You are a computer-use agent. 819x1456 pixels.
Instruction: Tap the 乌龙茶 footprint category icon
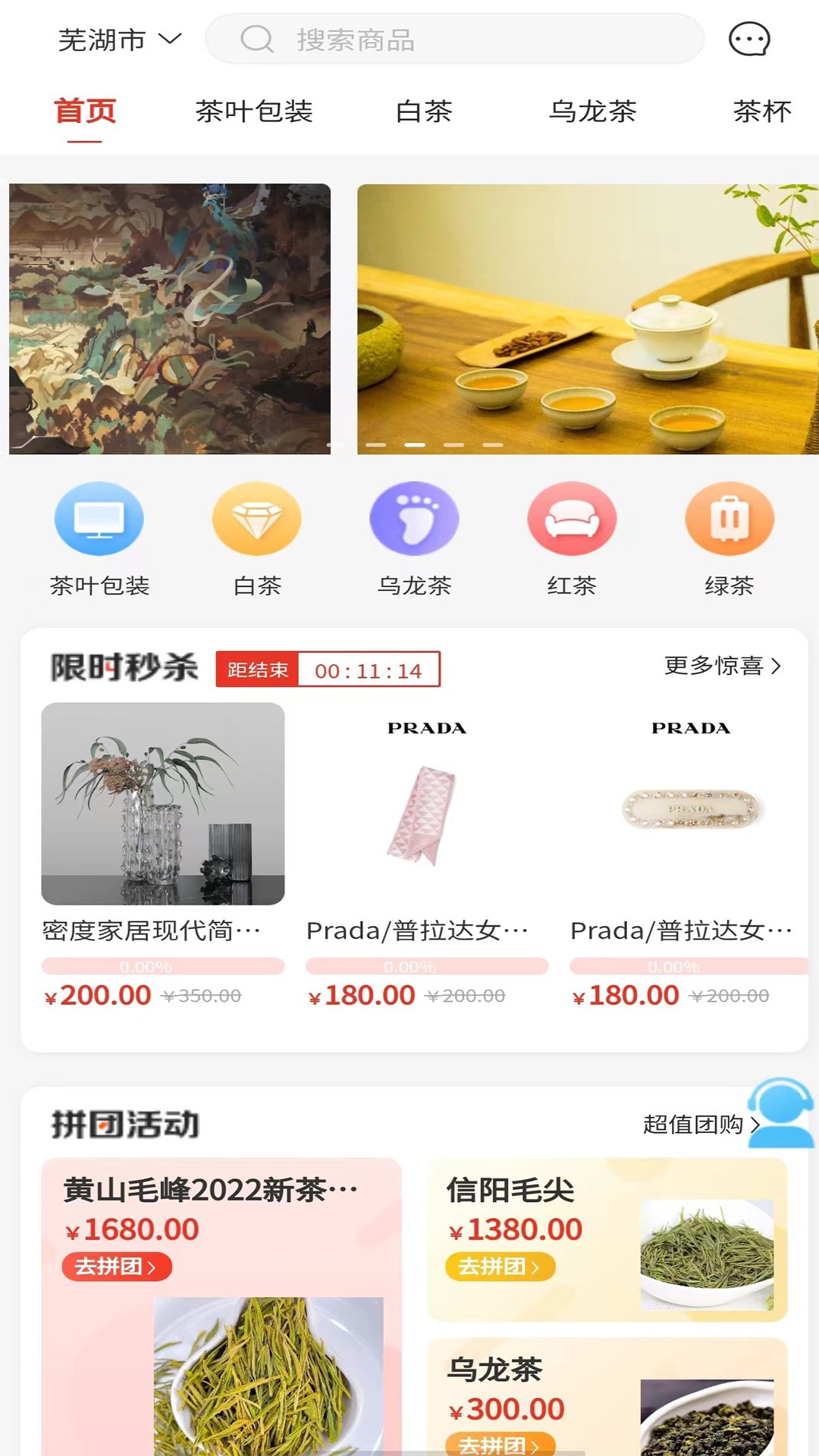coord(415,519)
